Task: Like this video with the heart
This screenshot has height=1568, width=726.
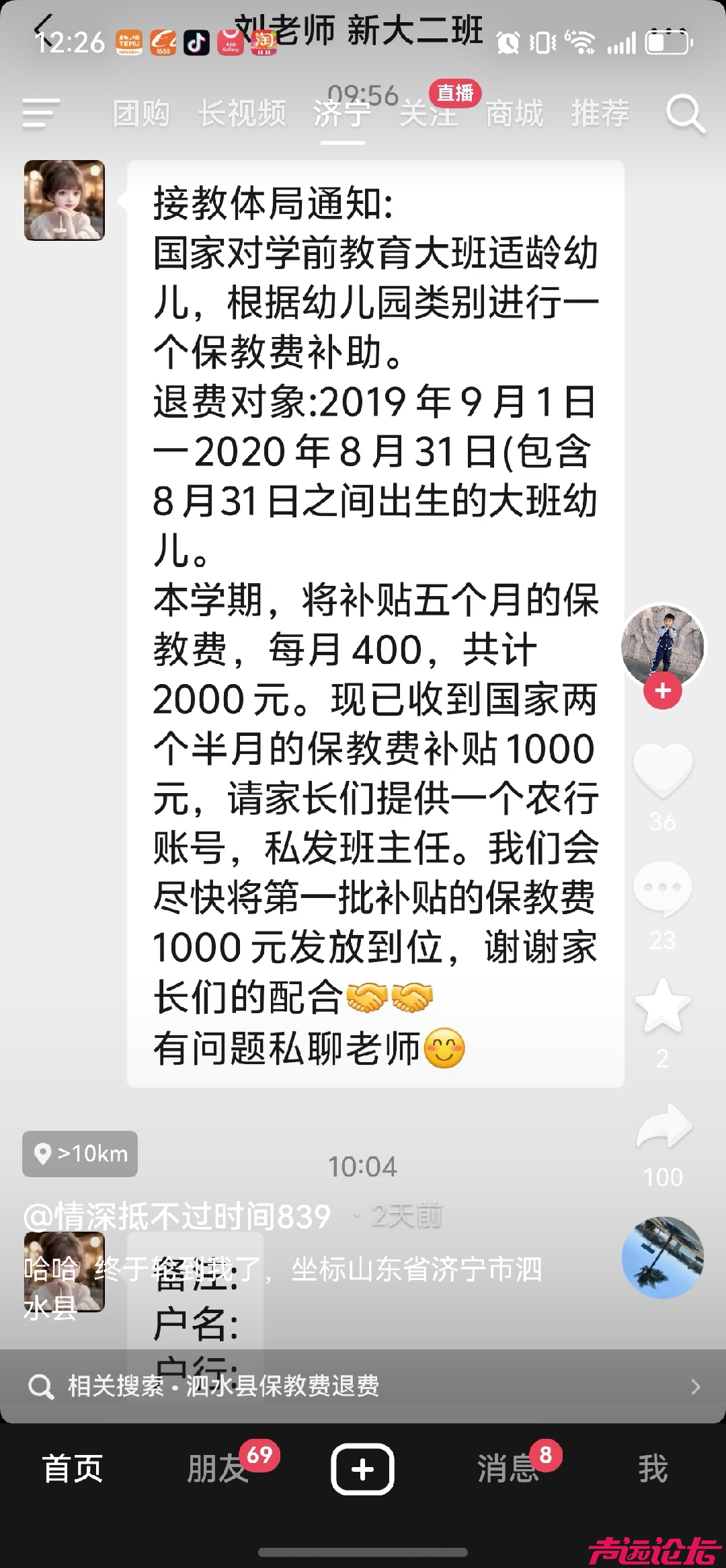Action: coord(663,770)
